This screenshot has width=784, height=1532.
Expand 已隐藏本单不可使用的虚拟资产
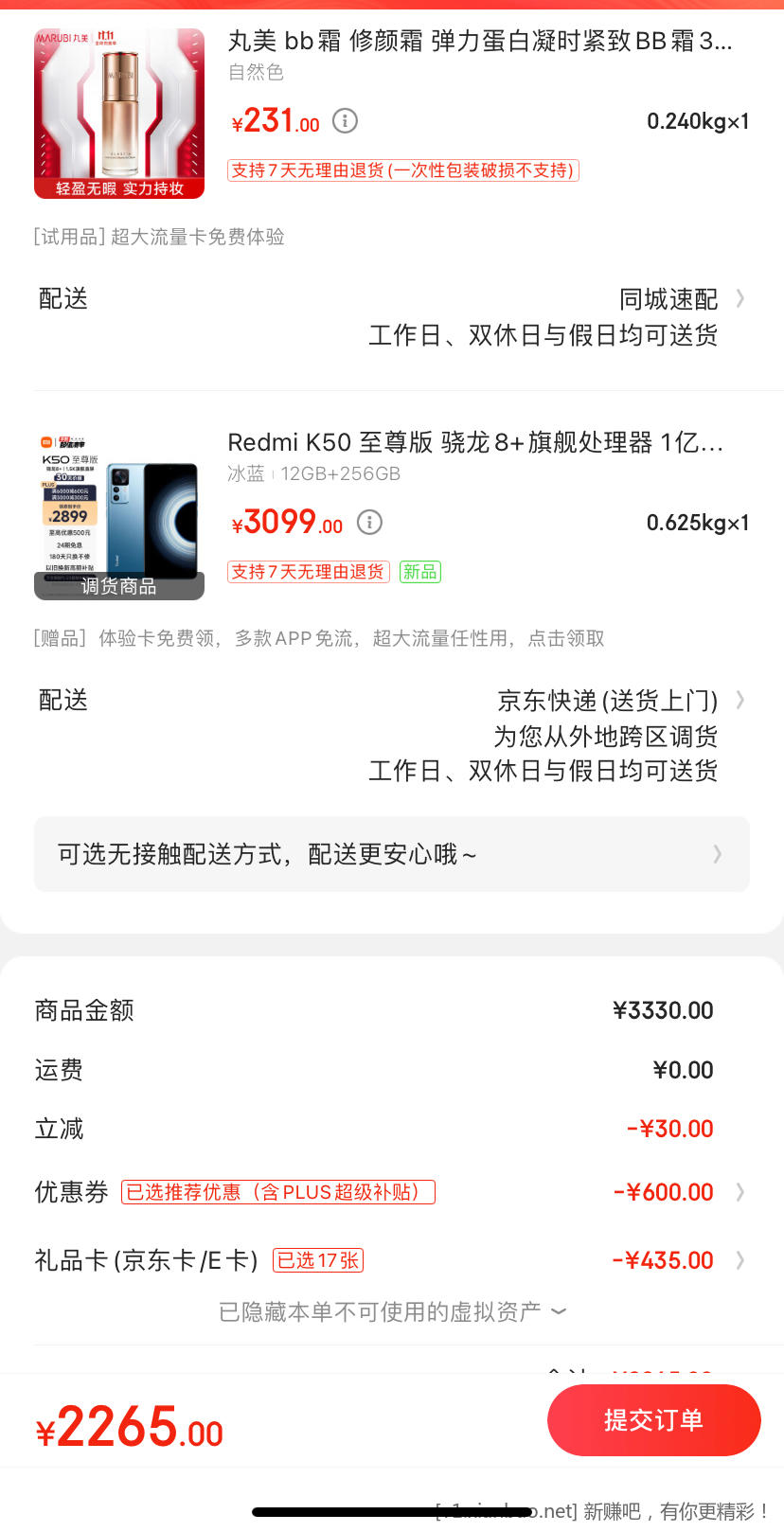pyautogui.click(x=391, y=1311)
